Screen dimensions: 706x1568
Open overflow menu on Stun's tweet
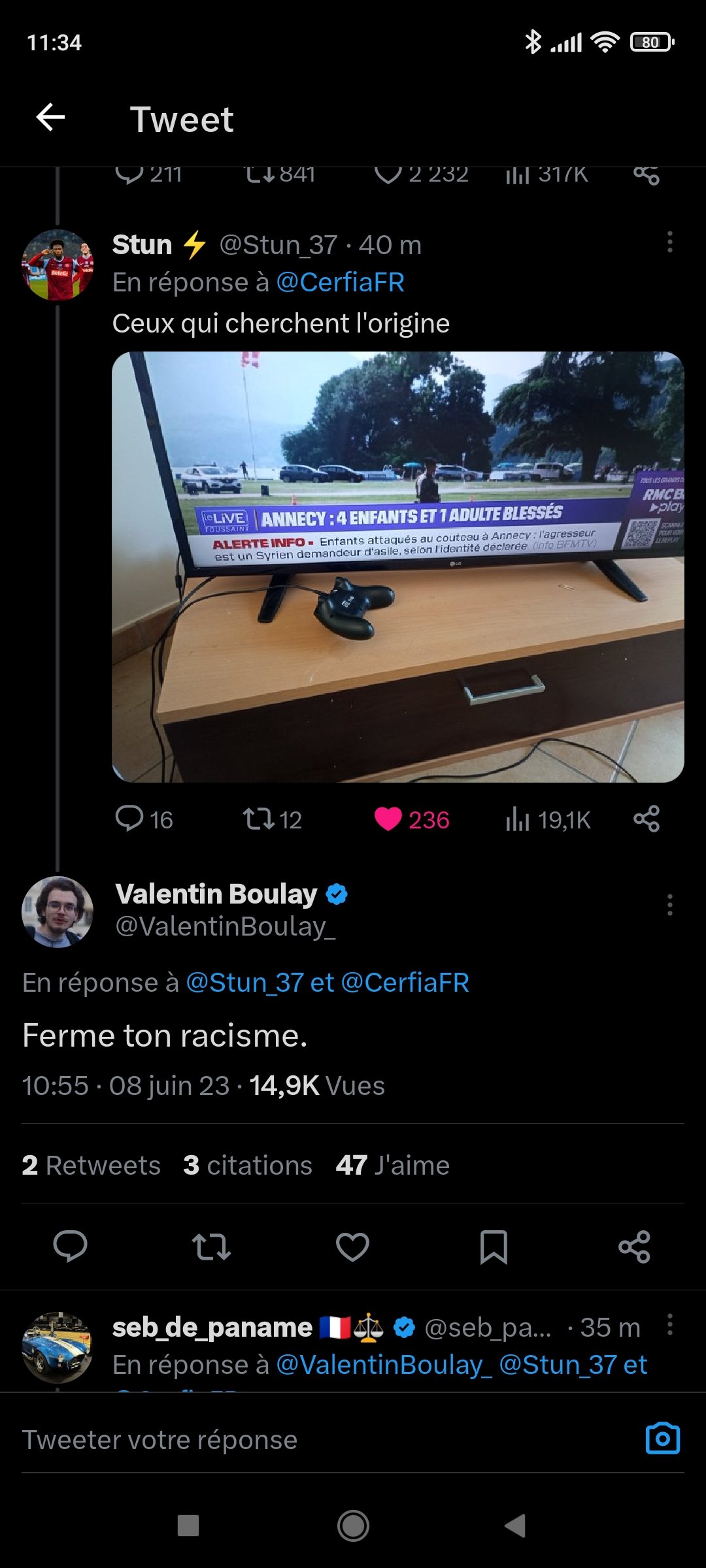pos(669,242)
